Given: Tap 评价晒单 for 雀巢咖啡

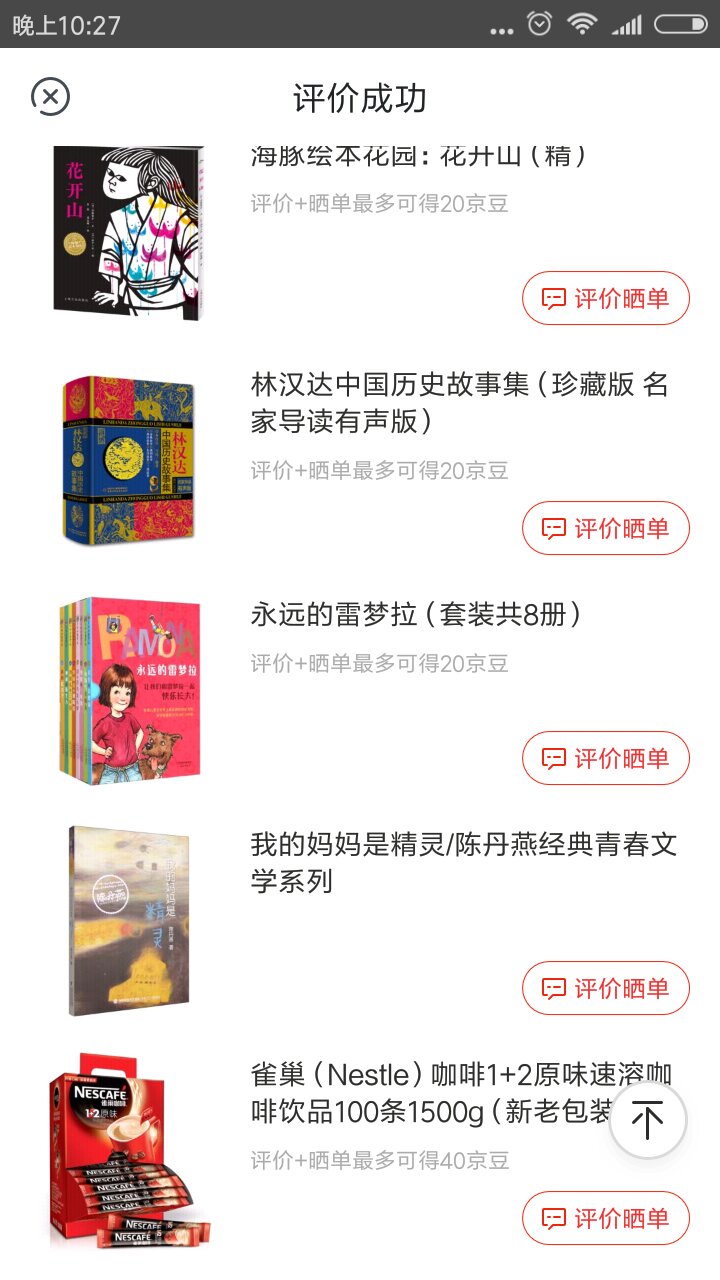Looking at the screenshot, I should pyautogui.click(x=606, y=1218).
